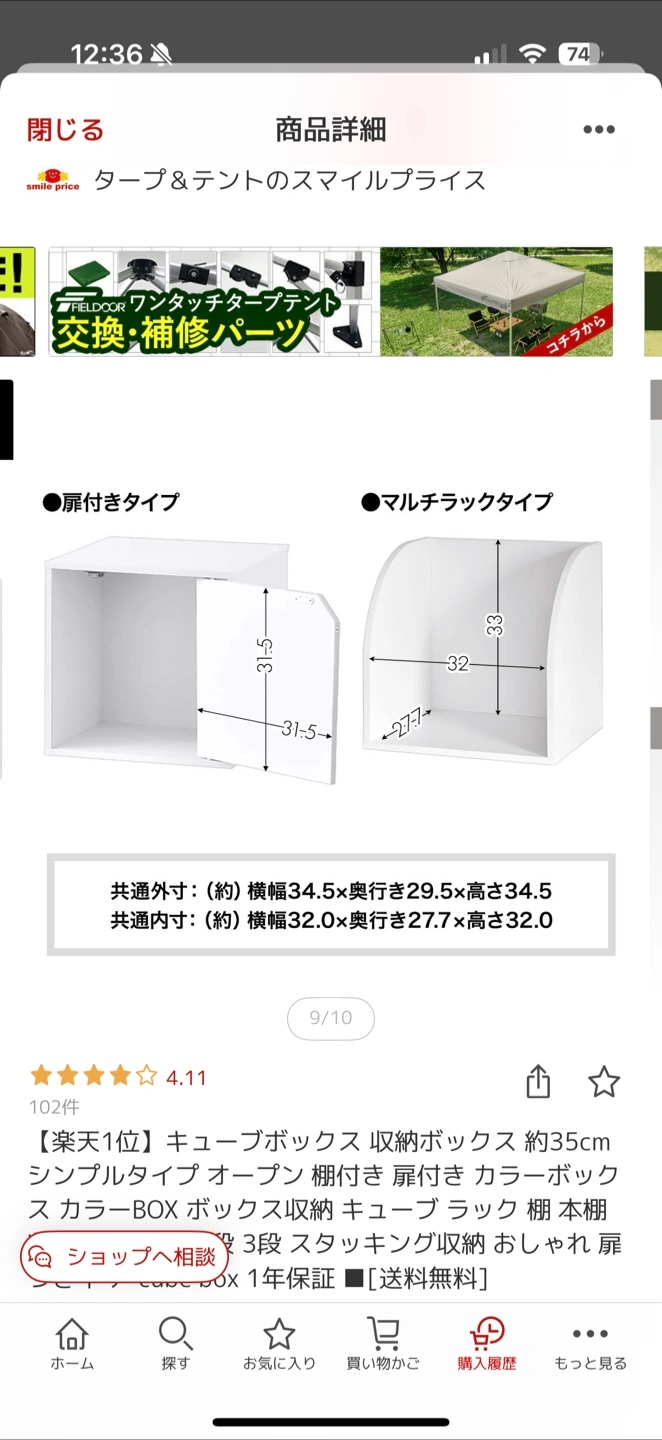Tap 閉じる to close product details
The image size is (662, 1440).
click(66, 129)
